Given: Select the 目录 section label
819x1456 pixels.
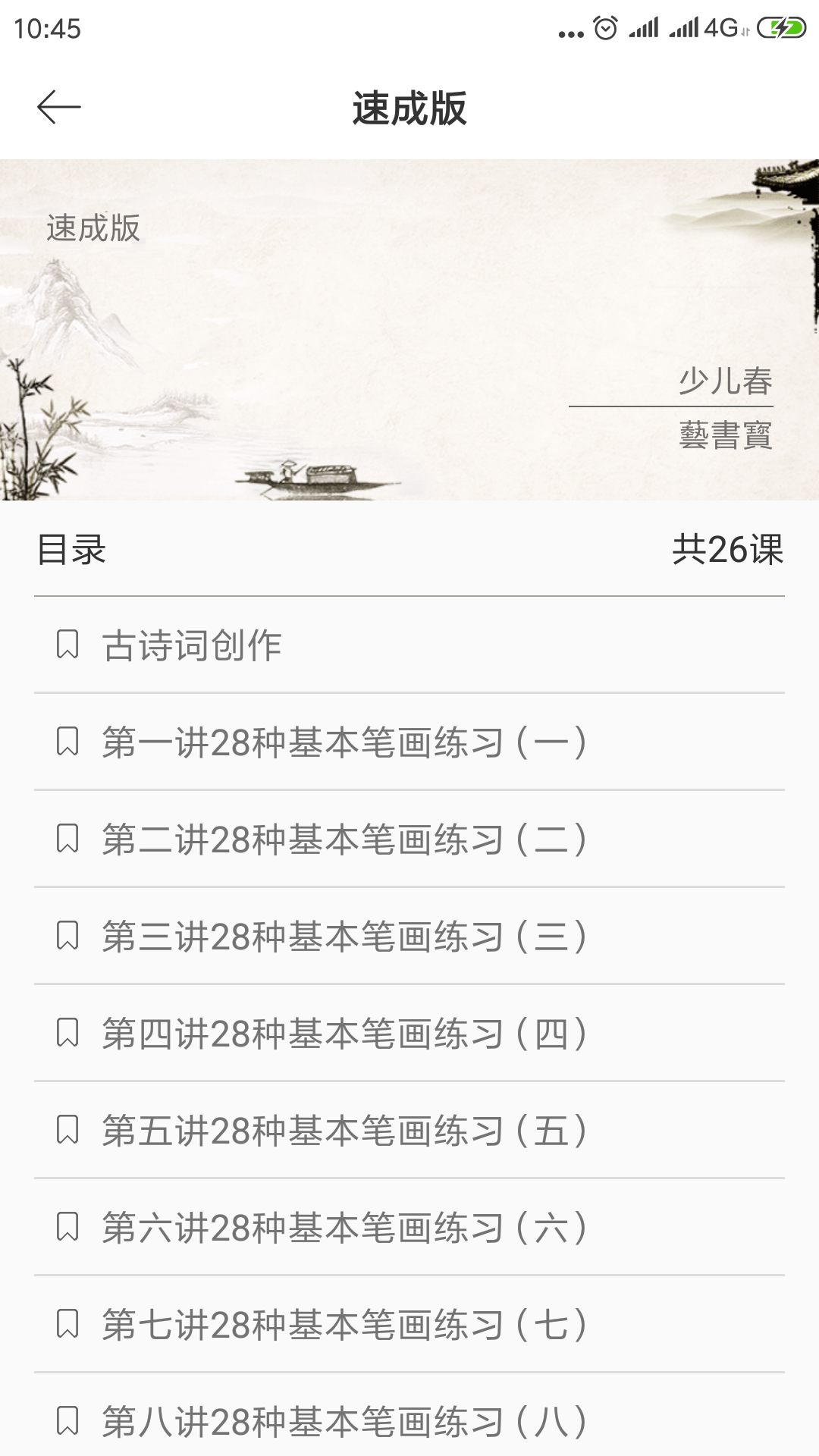Looking at the screenshot, I should tap(73, 550).
